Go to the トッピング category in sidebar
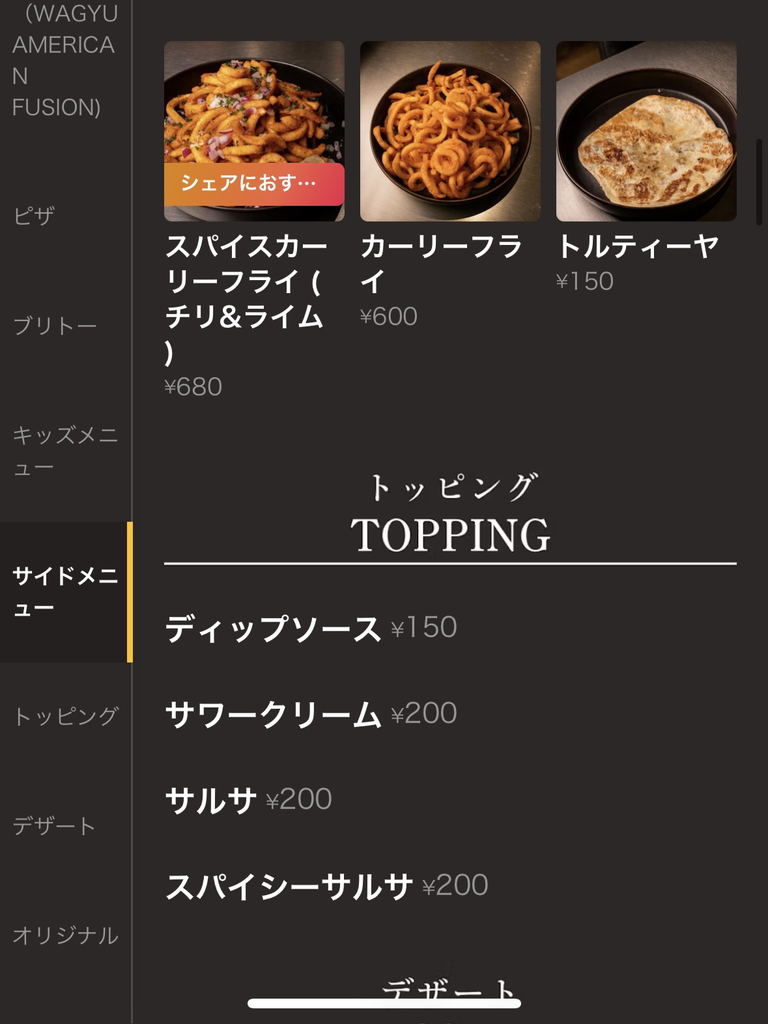 coord(65,716)
